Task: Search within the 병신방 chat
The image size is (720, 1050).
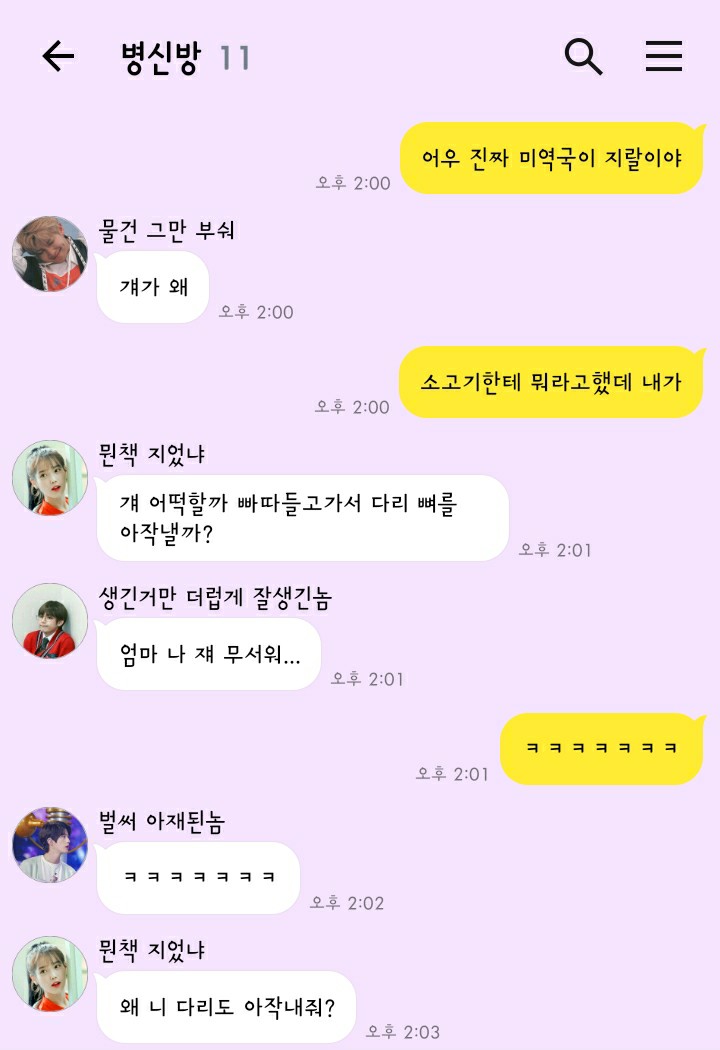Action: pyautogui.click(x=583, y=57)
